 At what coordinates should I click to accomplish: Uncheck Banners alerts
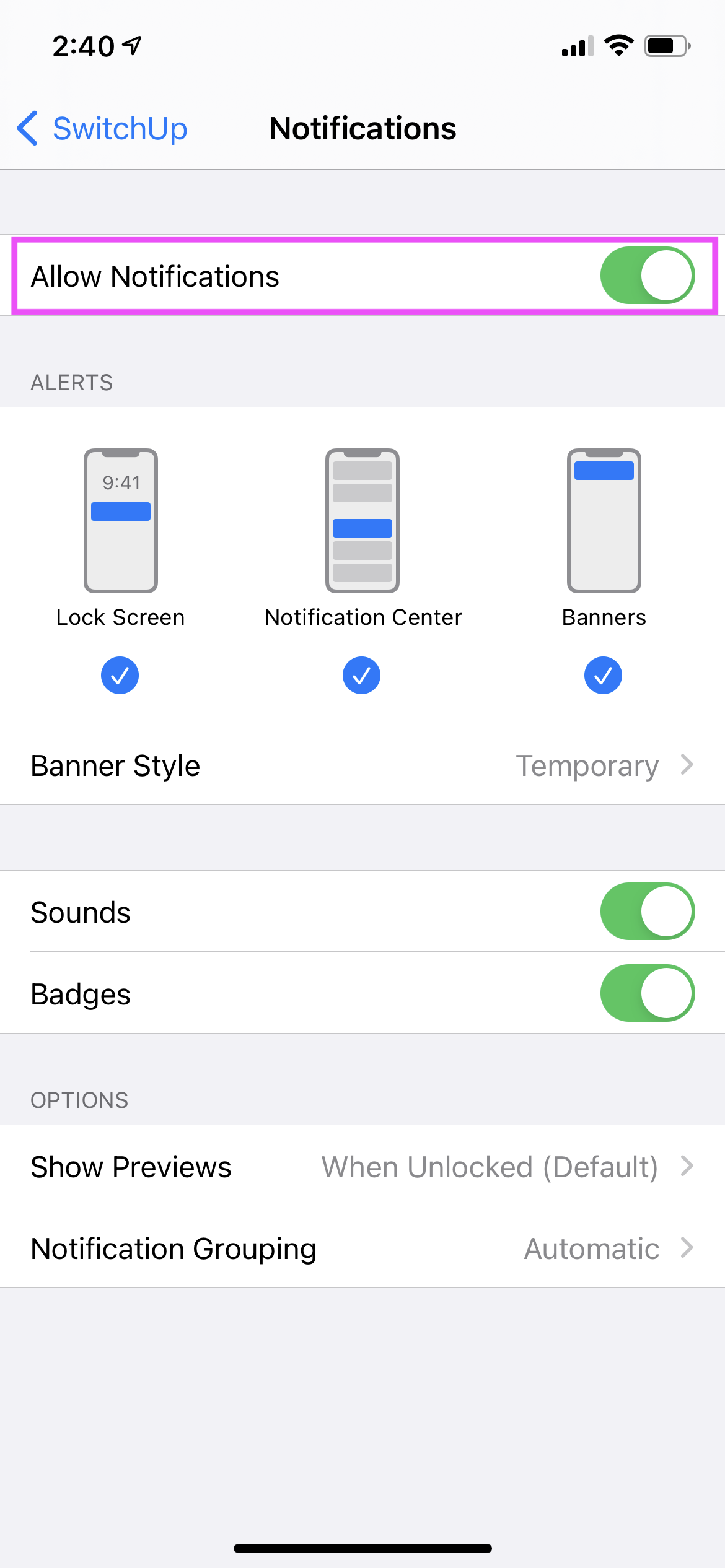point(603,675)
